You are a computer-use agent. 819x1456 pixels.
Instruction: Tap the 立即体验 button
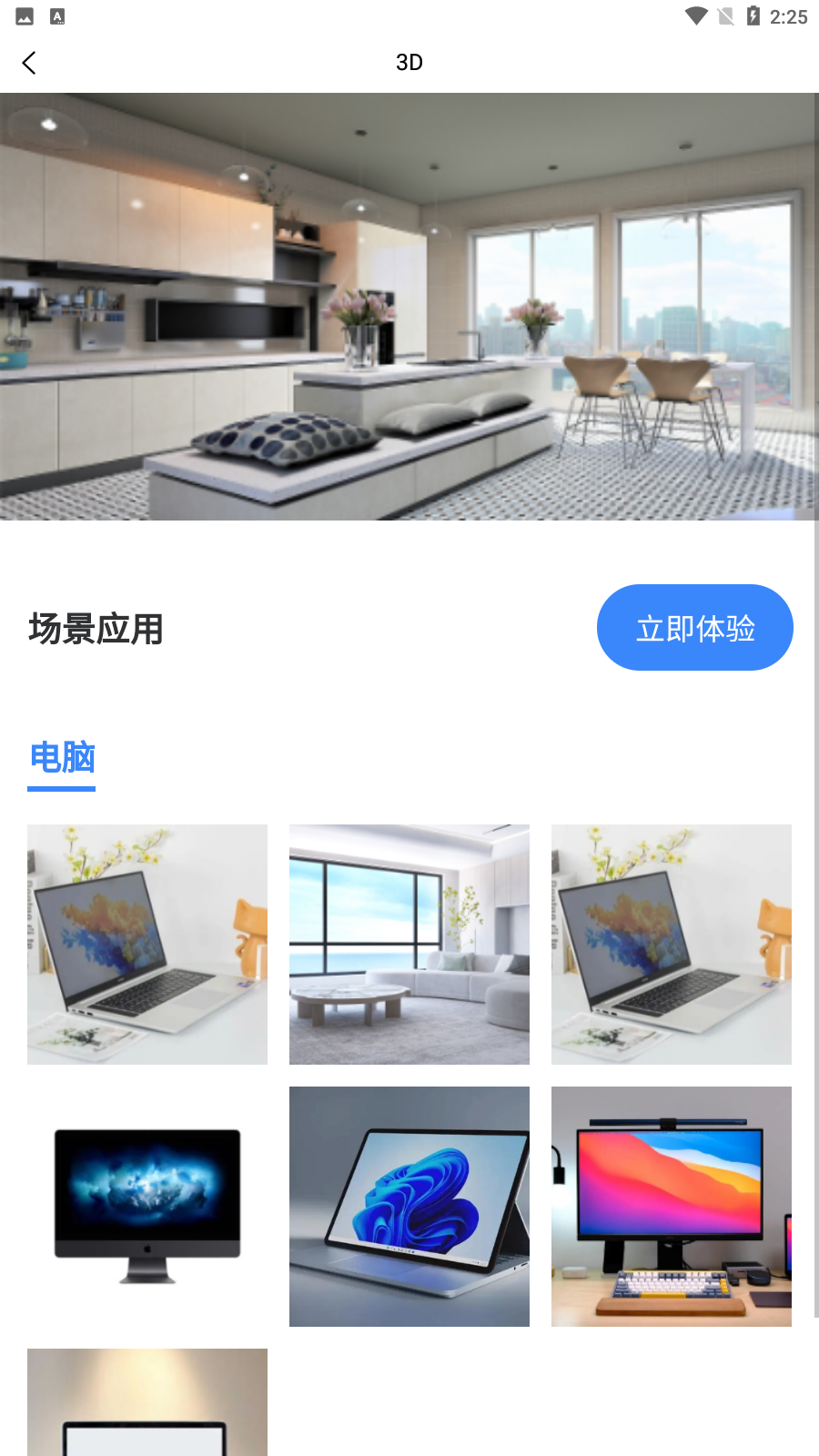tap(695, 627)
